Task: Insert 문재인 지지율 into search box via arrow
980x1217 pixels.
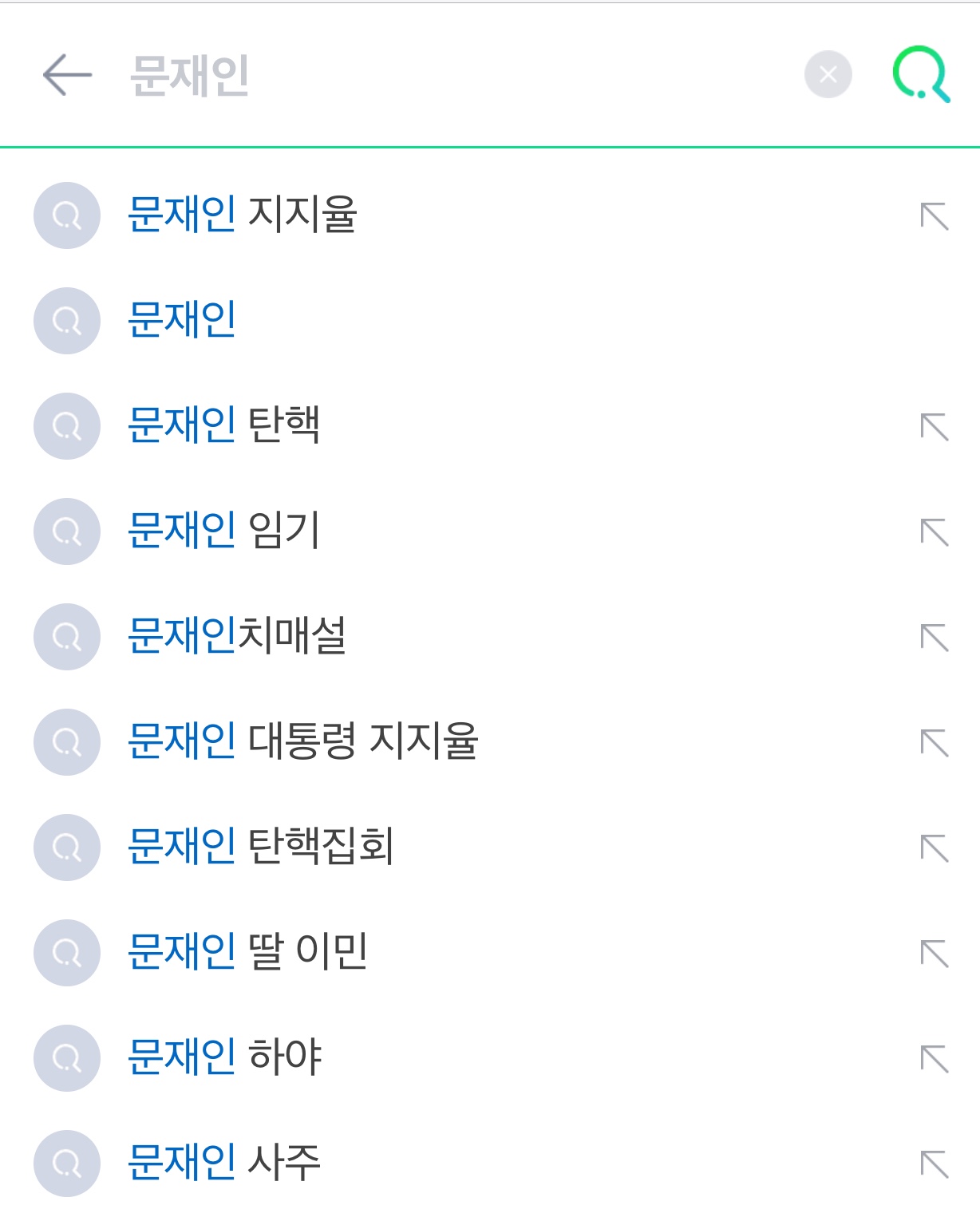Action: click(935, 216)
